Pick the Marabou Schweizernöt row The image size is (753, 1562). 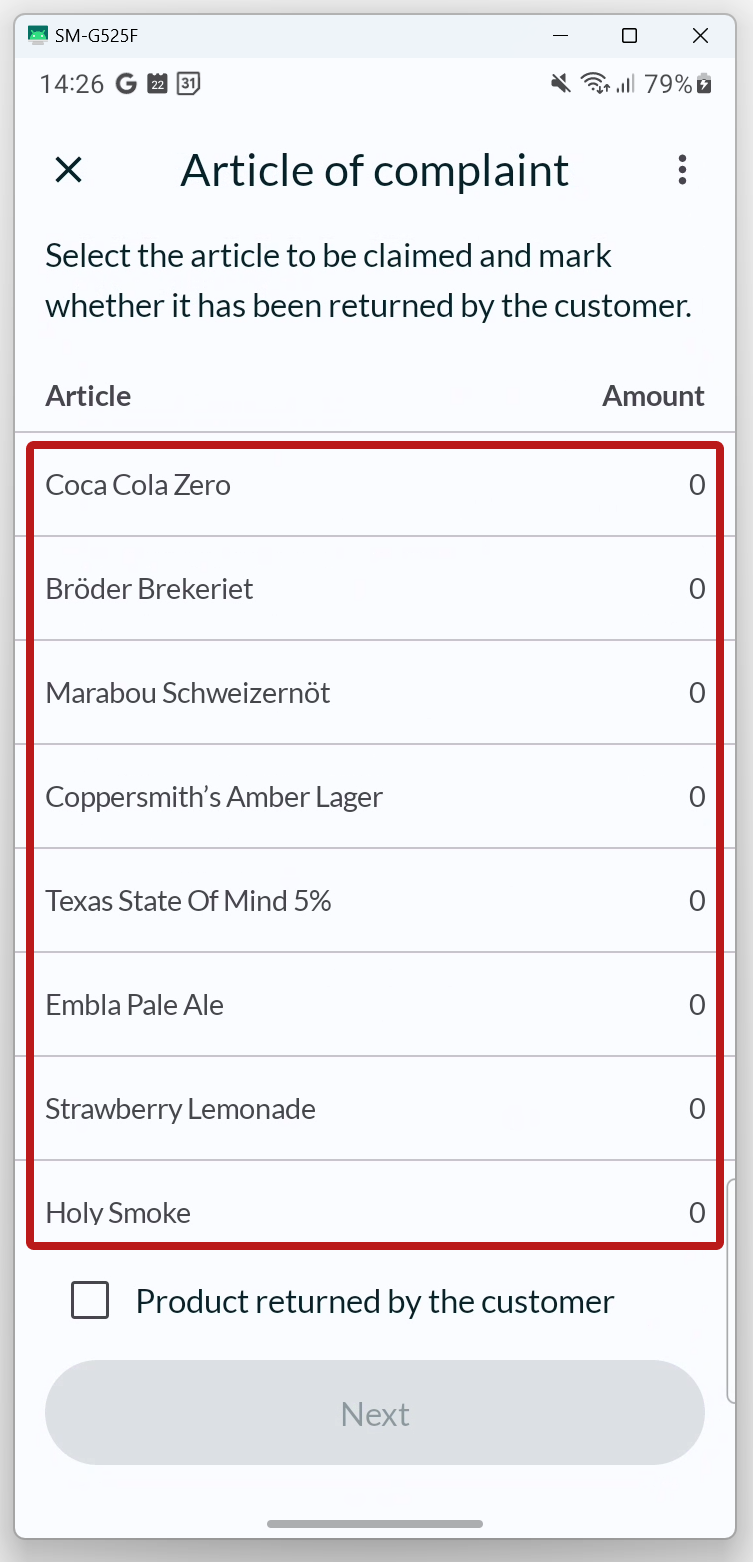click(x=375, y=693)
